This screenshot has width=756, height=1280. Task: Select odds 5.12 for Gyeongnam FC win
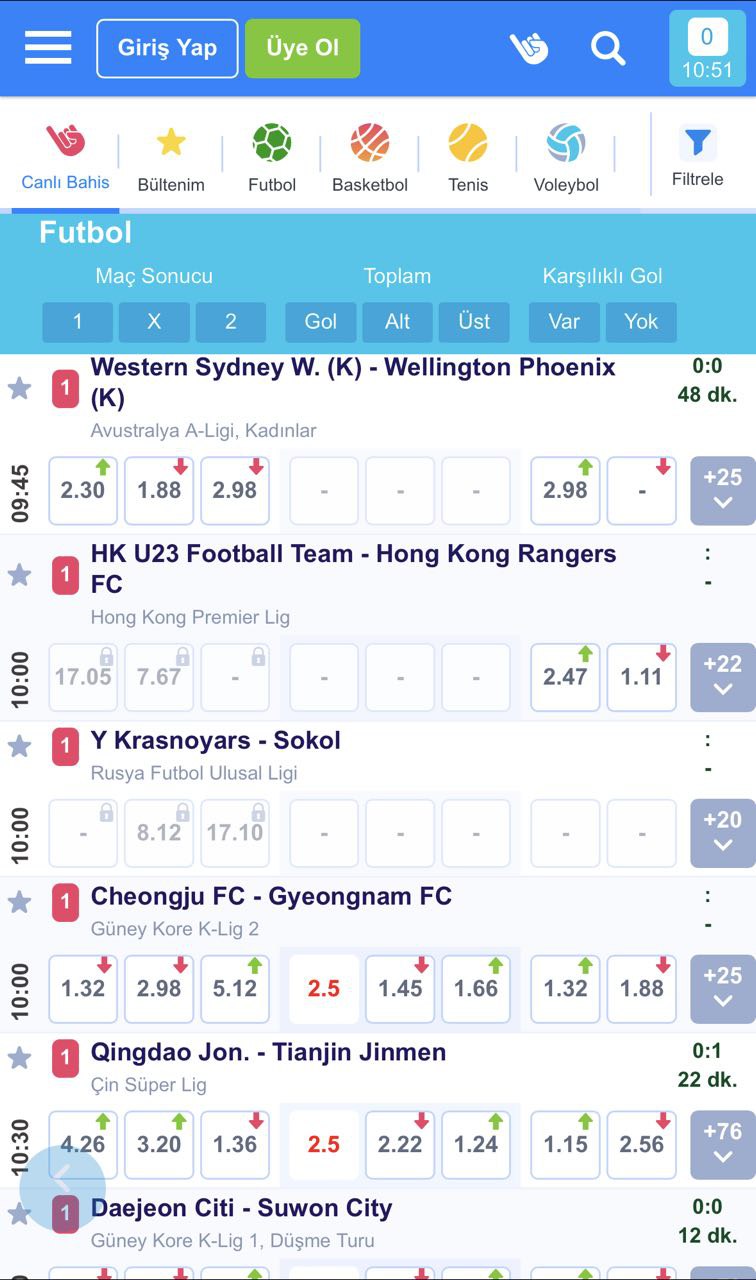point(235,988)
